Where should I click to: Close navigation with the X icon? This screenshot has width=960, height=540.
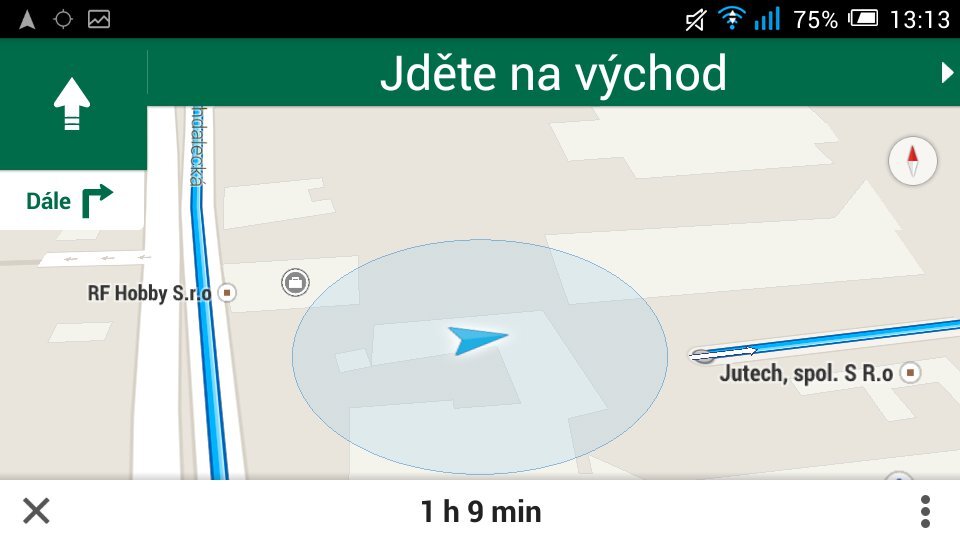point(36,511)
